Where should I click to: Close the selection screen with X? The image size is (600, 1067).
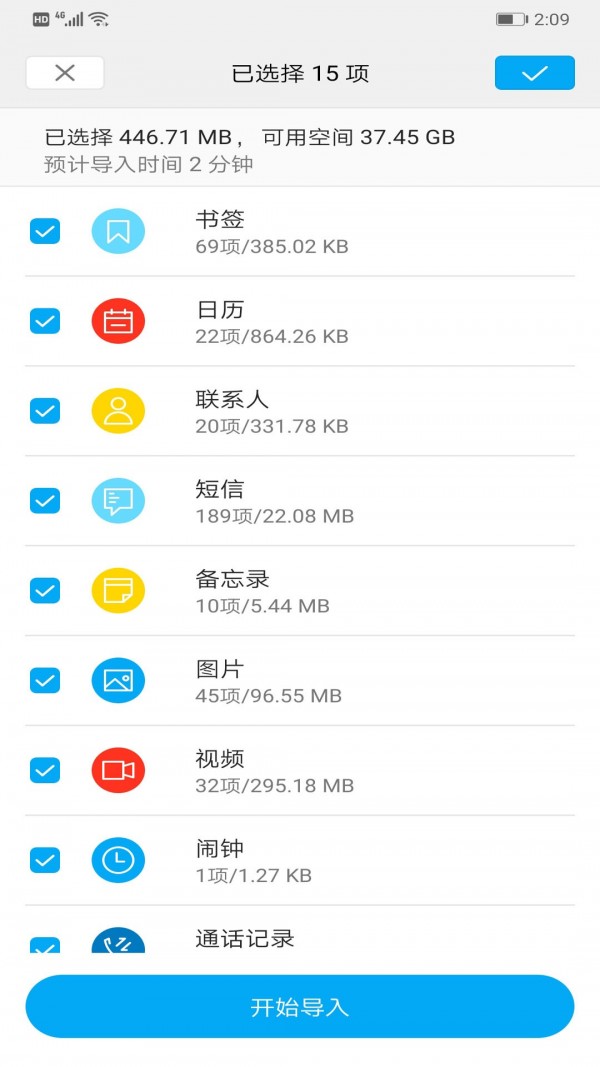pos(65,73)
